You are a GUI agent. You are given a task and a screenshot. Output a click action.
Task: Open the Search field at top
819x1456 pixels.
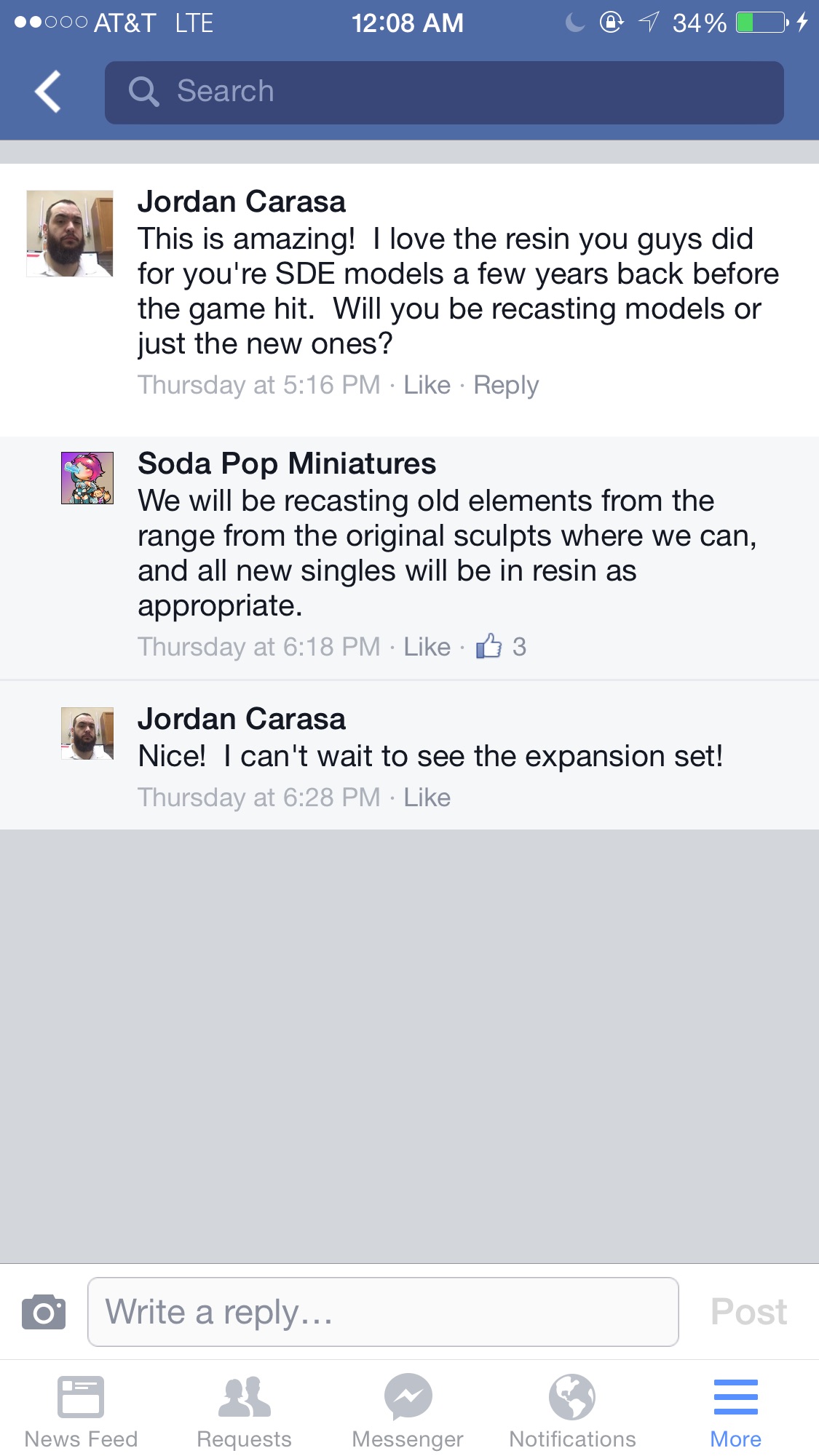coord(444,92)
